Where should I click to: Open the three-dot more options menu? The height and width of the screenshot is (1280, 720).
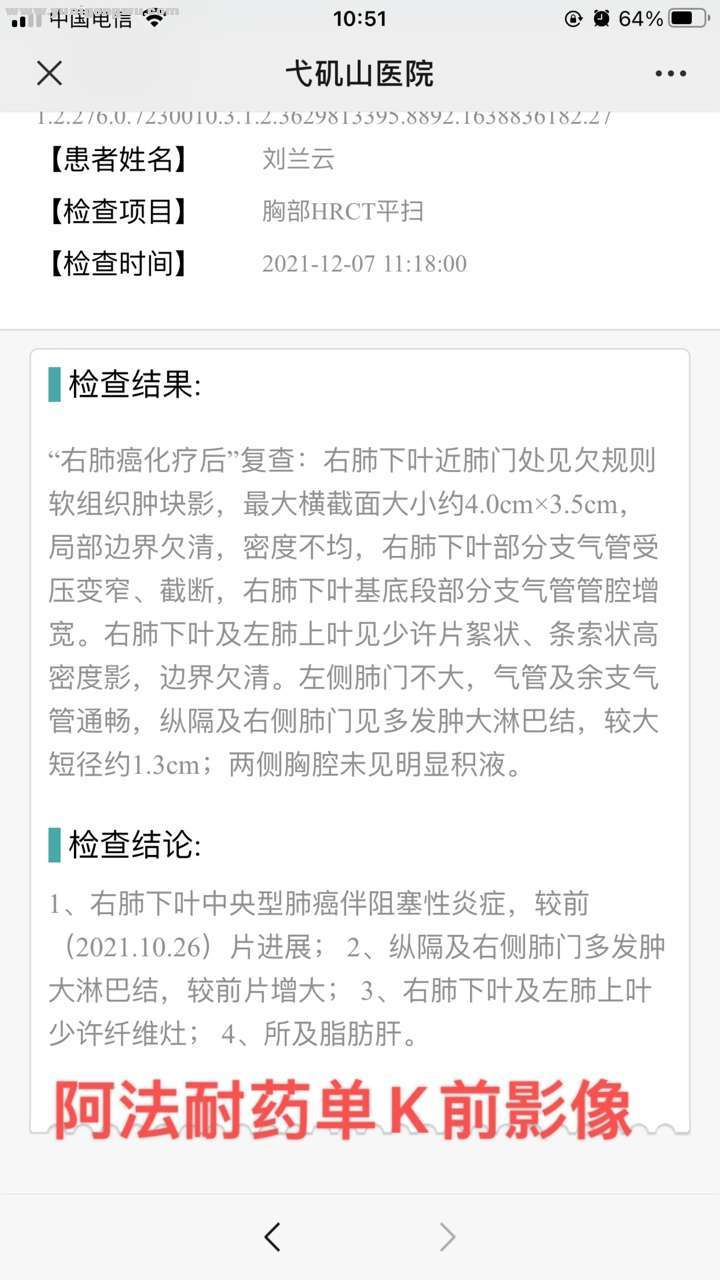(670, 73)
